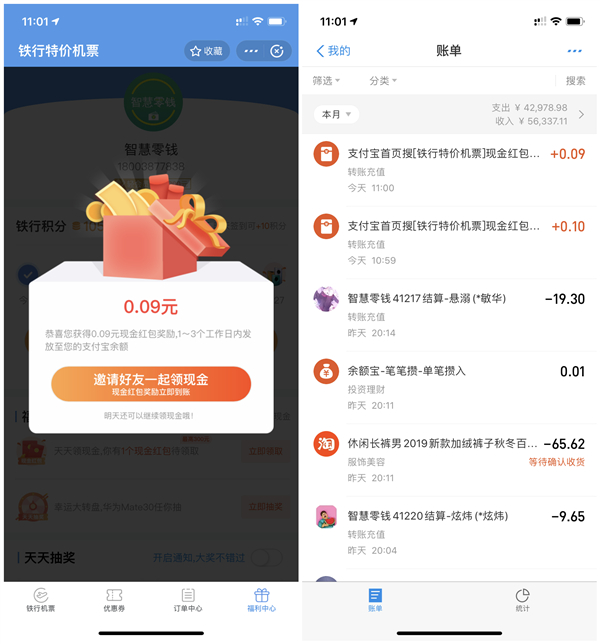Close the 铁行特价机票 mini-program

[277, 51]
